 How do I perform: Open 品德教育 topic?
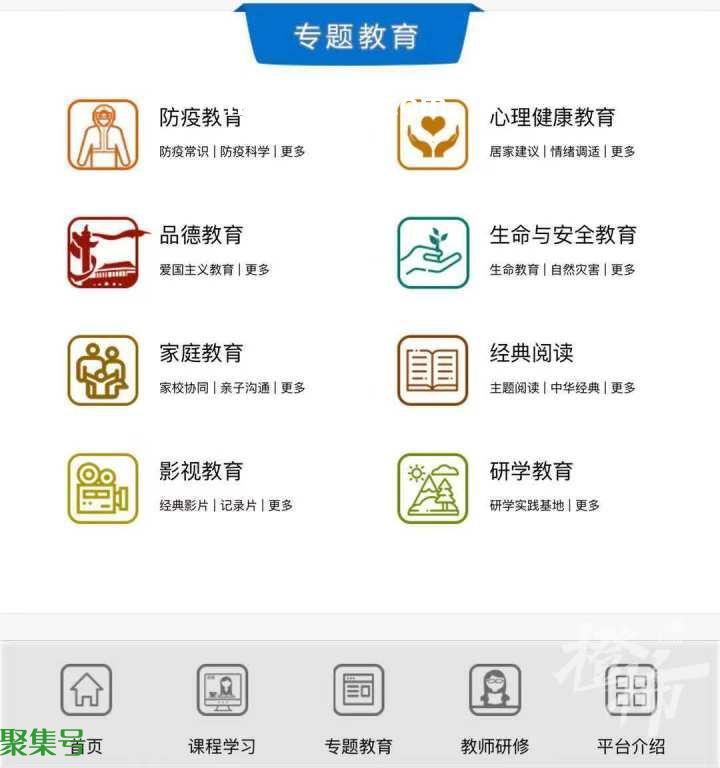pyautogui.click(x=201, y=236)
